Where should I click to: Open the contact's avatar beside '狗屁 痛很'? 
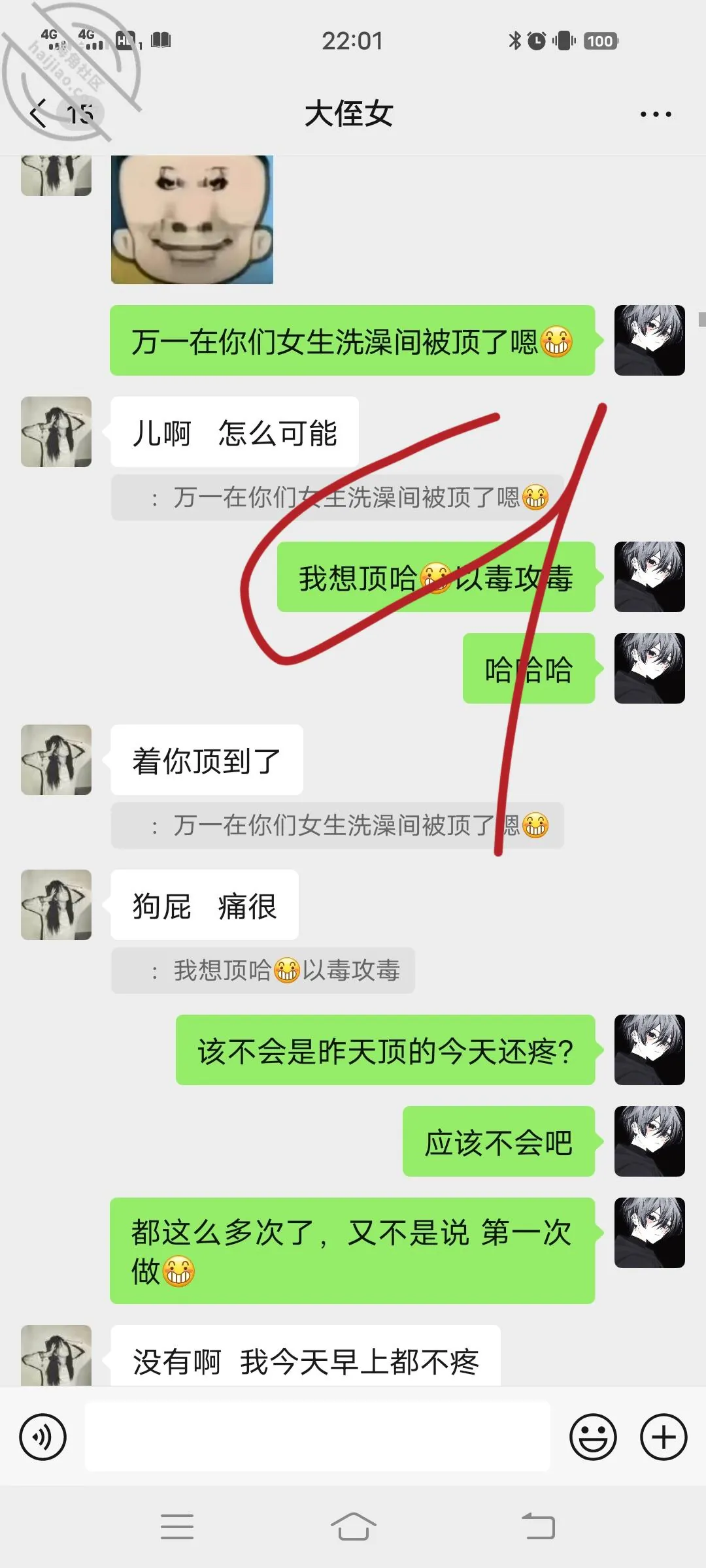pyautogui.click(x=56, y=904)
